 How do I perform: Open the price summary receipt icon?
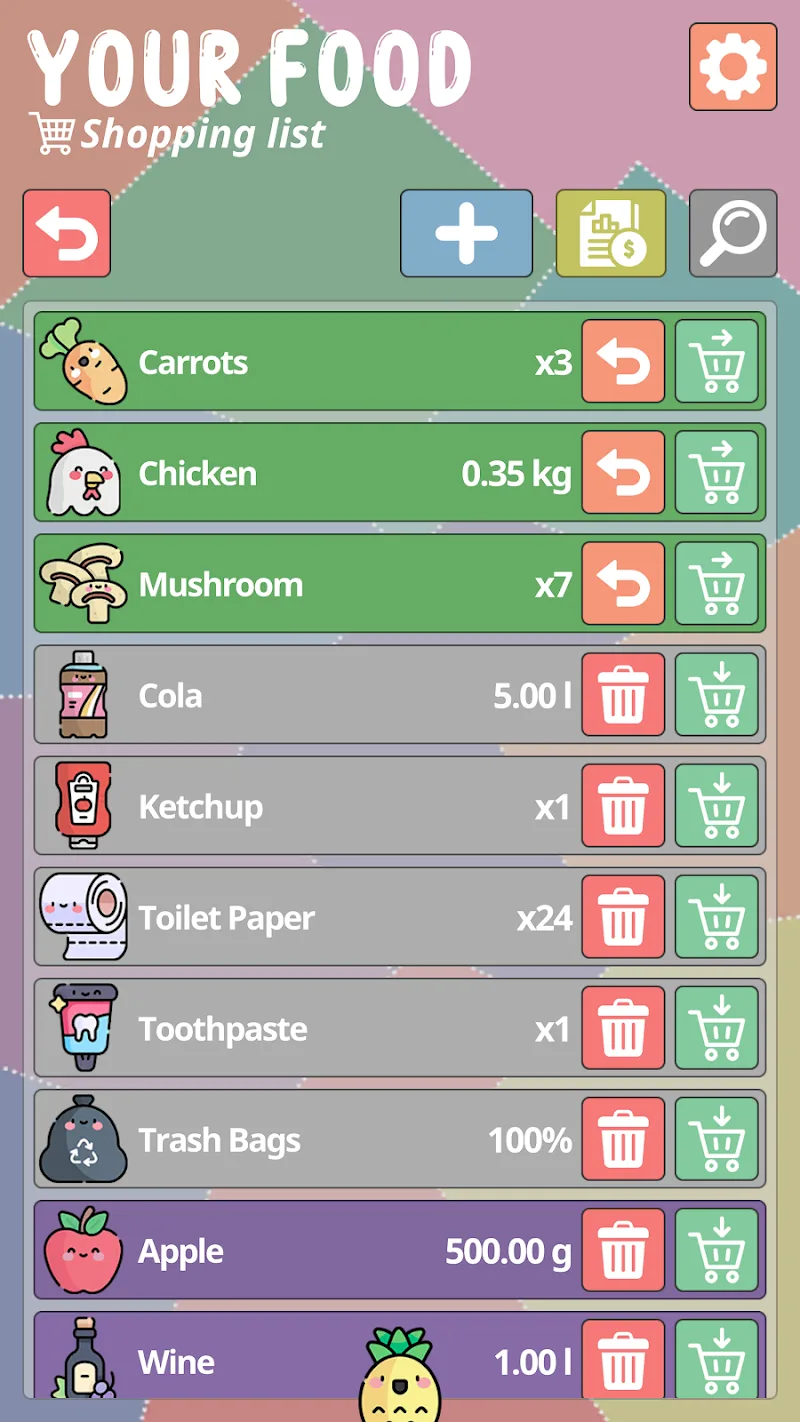tap(611, 233)
